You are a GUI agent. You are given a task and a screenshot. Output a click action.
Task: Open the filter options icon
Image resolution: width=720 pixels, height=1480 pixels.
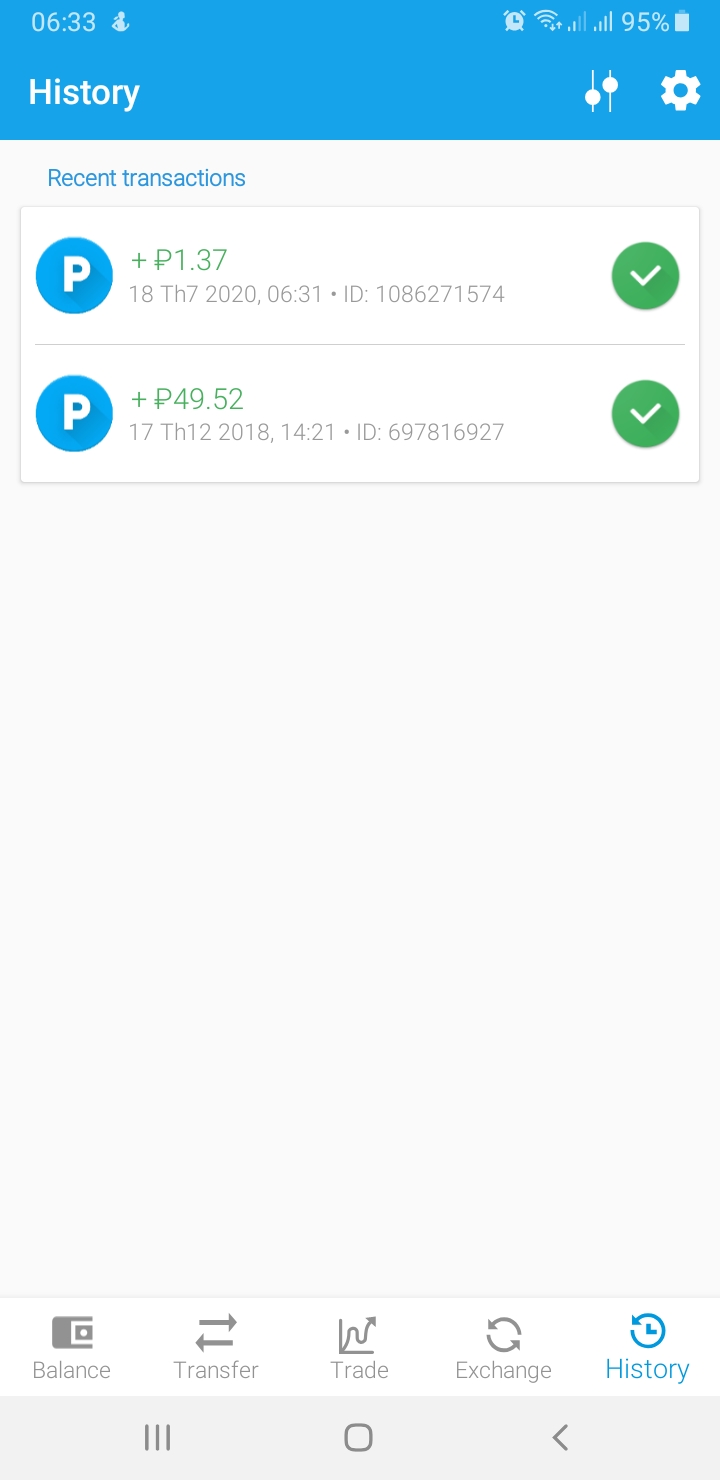pos(601,92)
